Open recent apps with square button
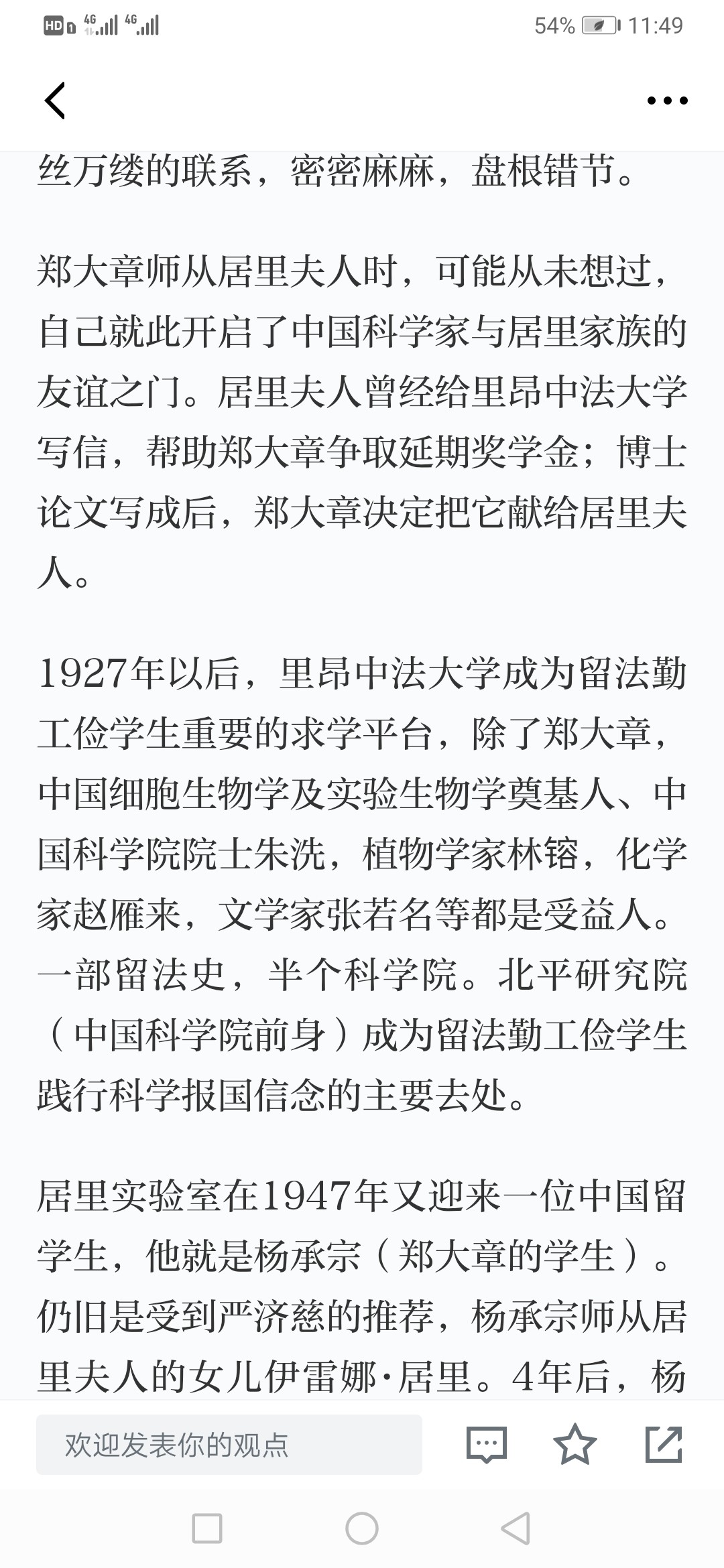This screenshot has height=1568, width=724. point(207,1528)
